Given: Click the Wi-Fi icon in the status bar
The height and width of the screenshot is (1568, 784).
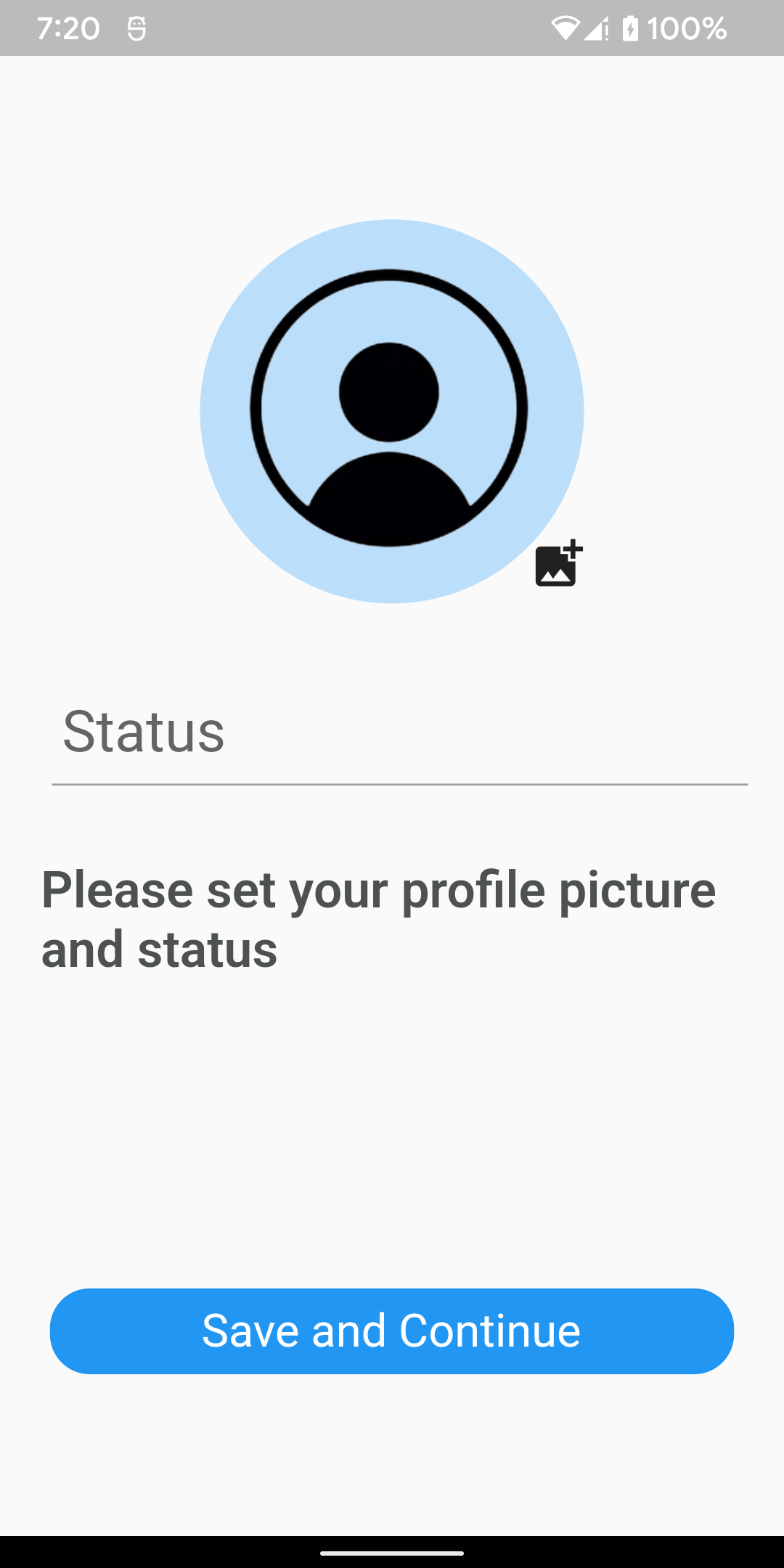Looking at the screenshot, I should (x=567, y=28).
